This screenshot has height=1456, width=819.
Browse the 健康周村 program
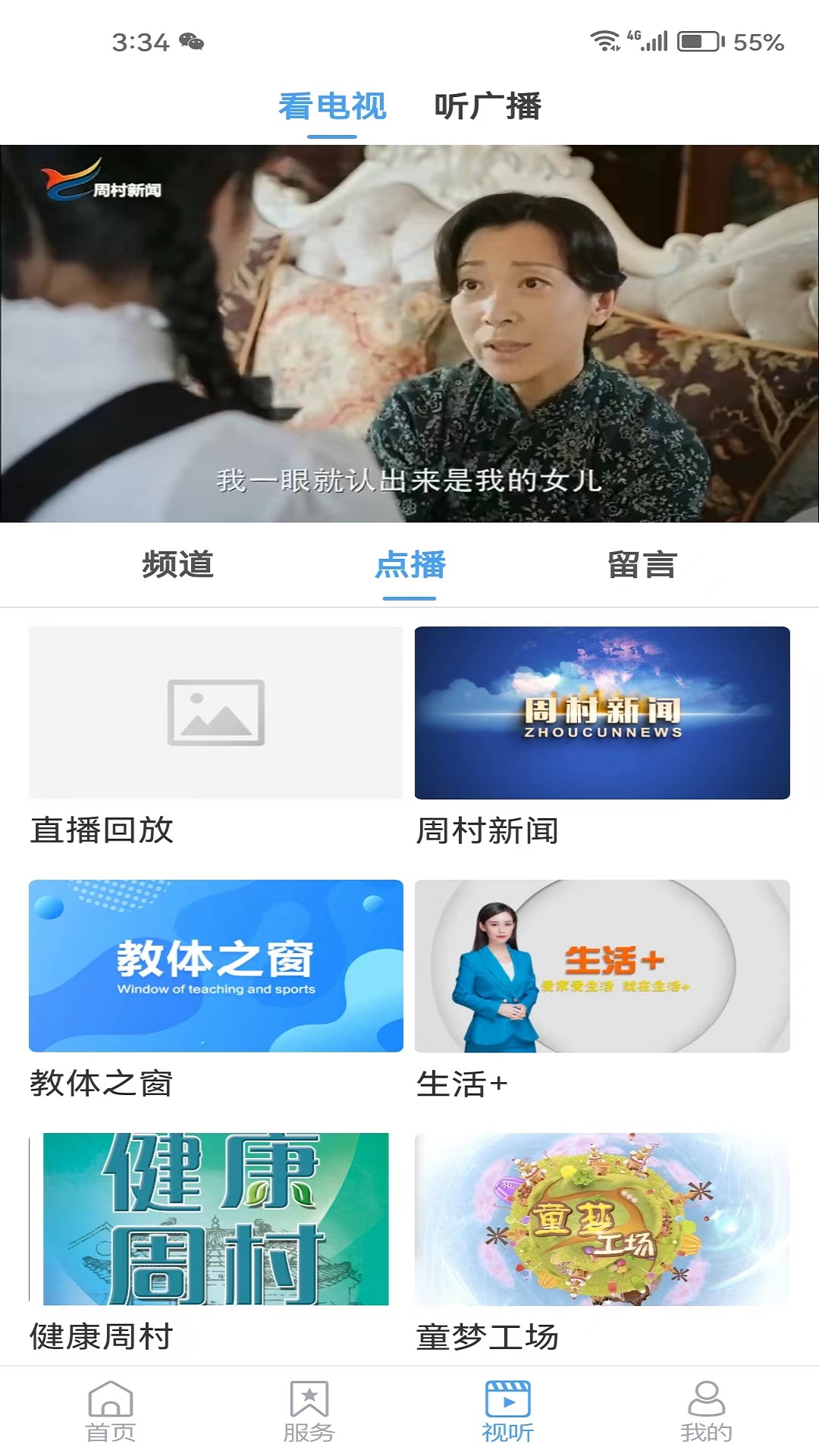tap(216, 1219)
